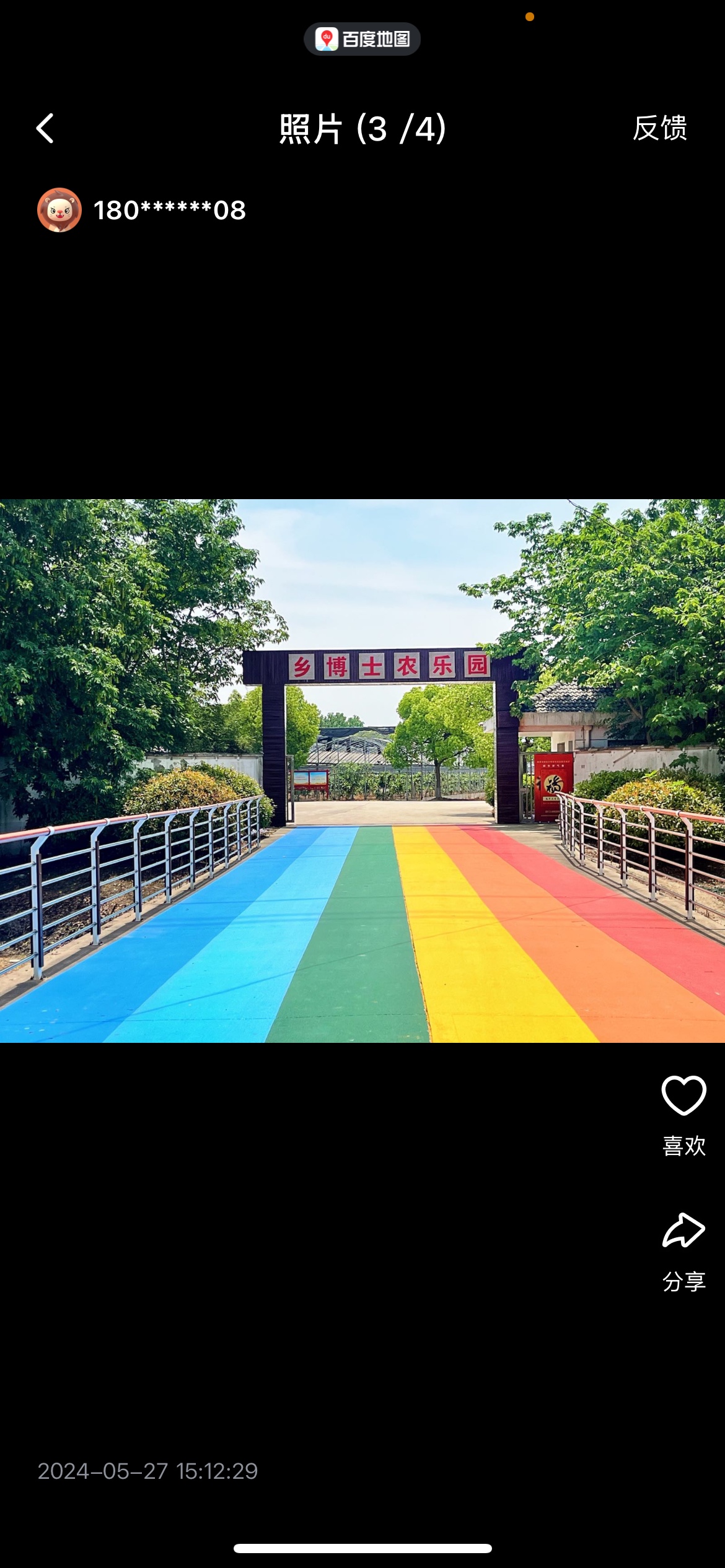Return to Baidu Maps via the top pill

pos(362,39)
